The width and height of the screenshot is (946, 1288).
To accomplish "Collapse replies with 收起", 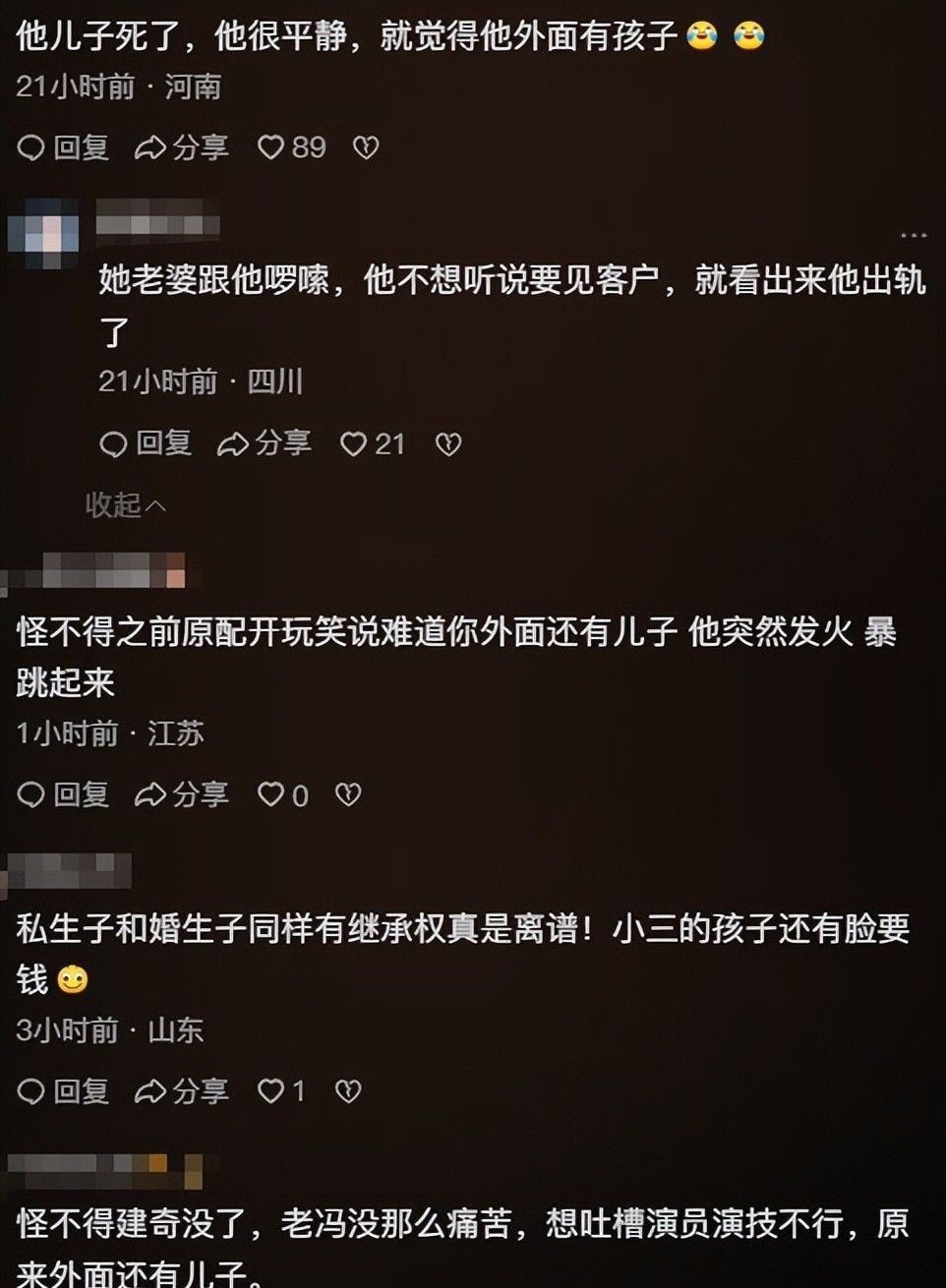I will coord(125,505).
